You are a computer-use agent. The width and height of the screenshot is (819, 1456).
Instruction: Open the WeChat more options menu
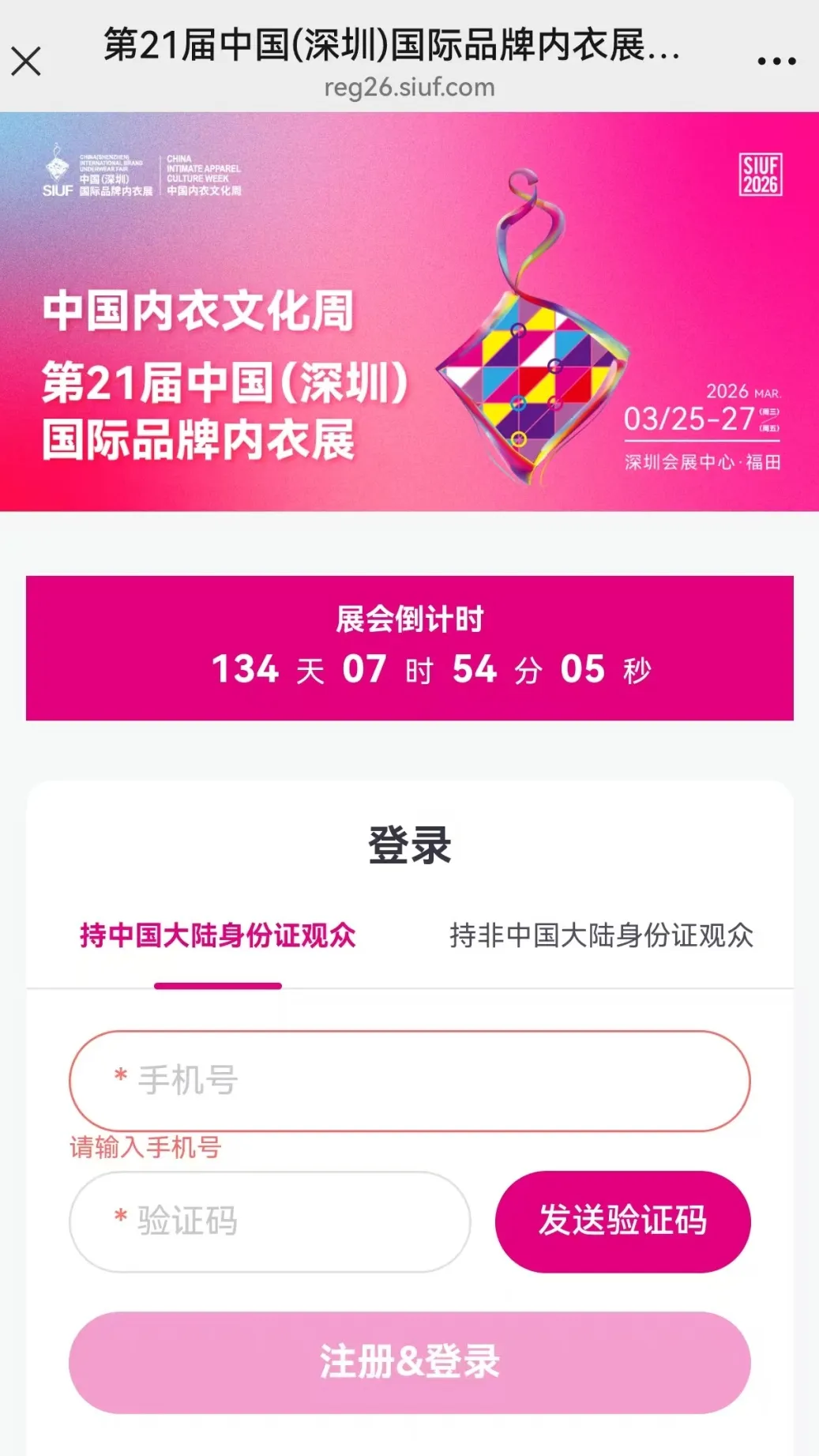click(x=777, y=59)
